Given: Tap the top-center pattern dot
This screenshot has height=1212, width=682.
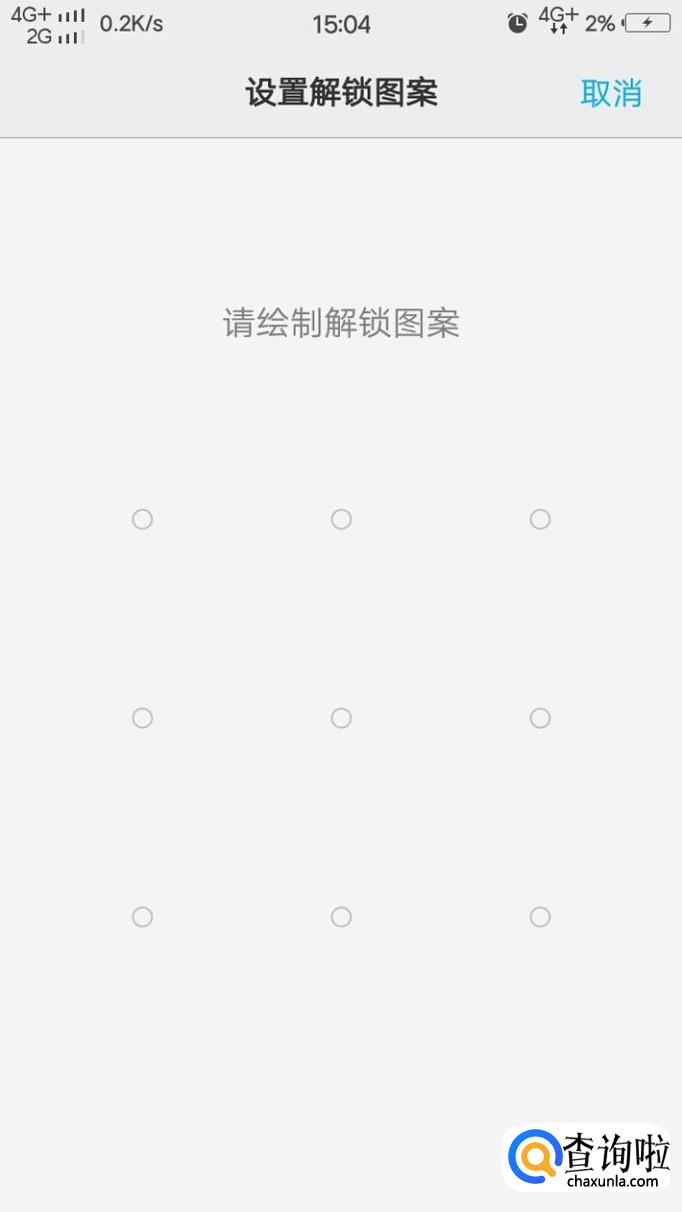Looking at the screenshot, I should click(341, 519).
